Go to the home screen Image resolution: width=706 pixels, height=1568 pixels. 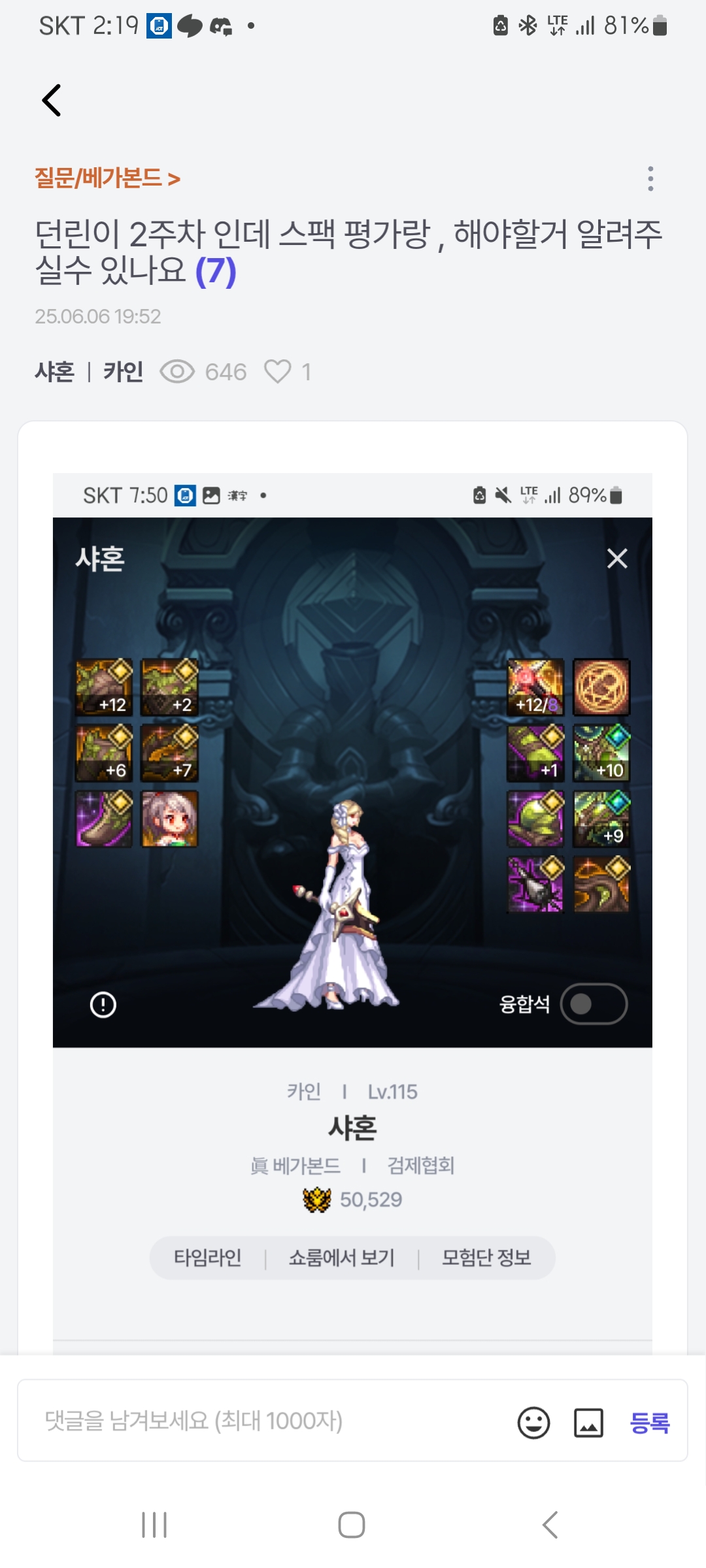352,1525
